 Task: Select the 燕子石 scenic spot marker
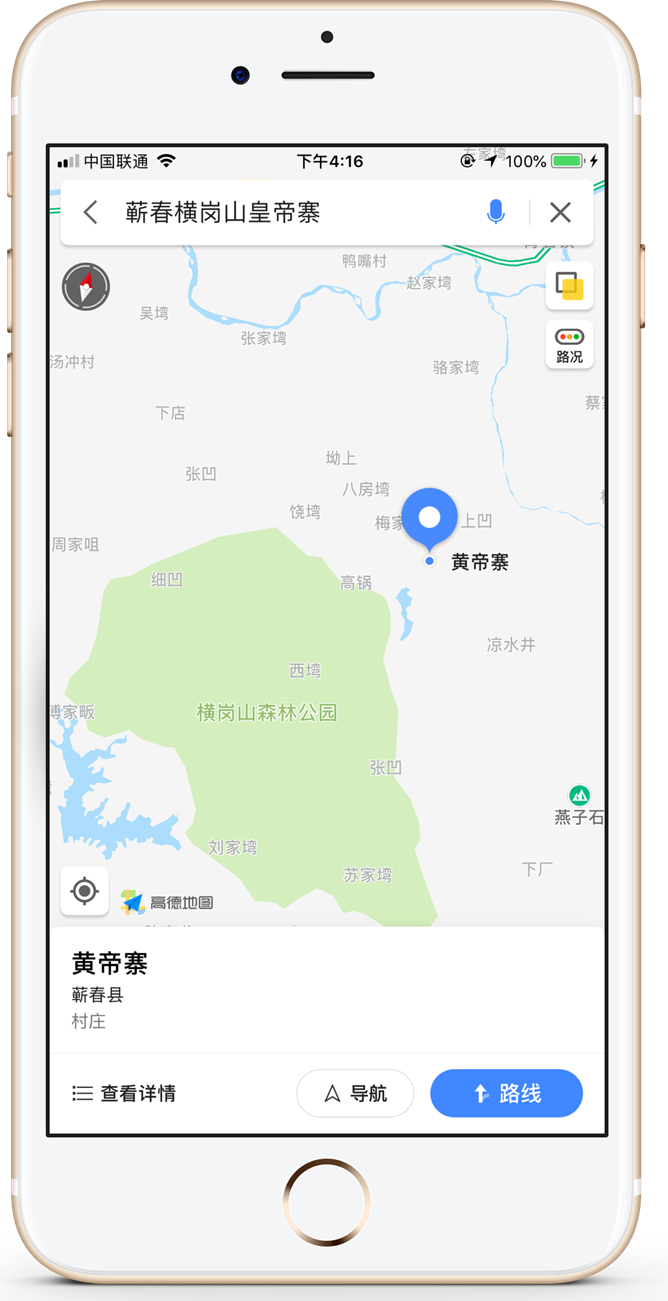579,796
